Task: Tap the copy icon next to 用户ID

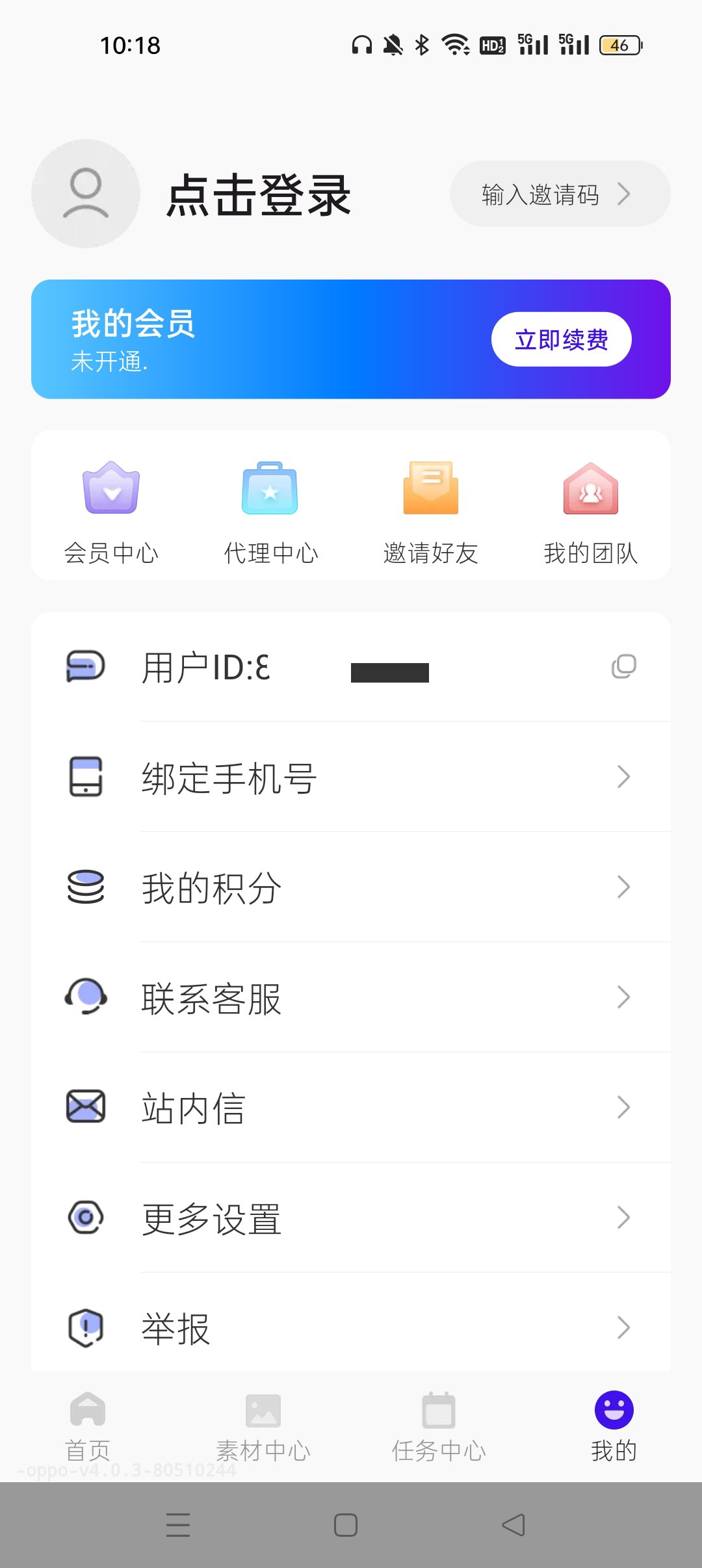Action: [x=625, y=666]
